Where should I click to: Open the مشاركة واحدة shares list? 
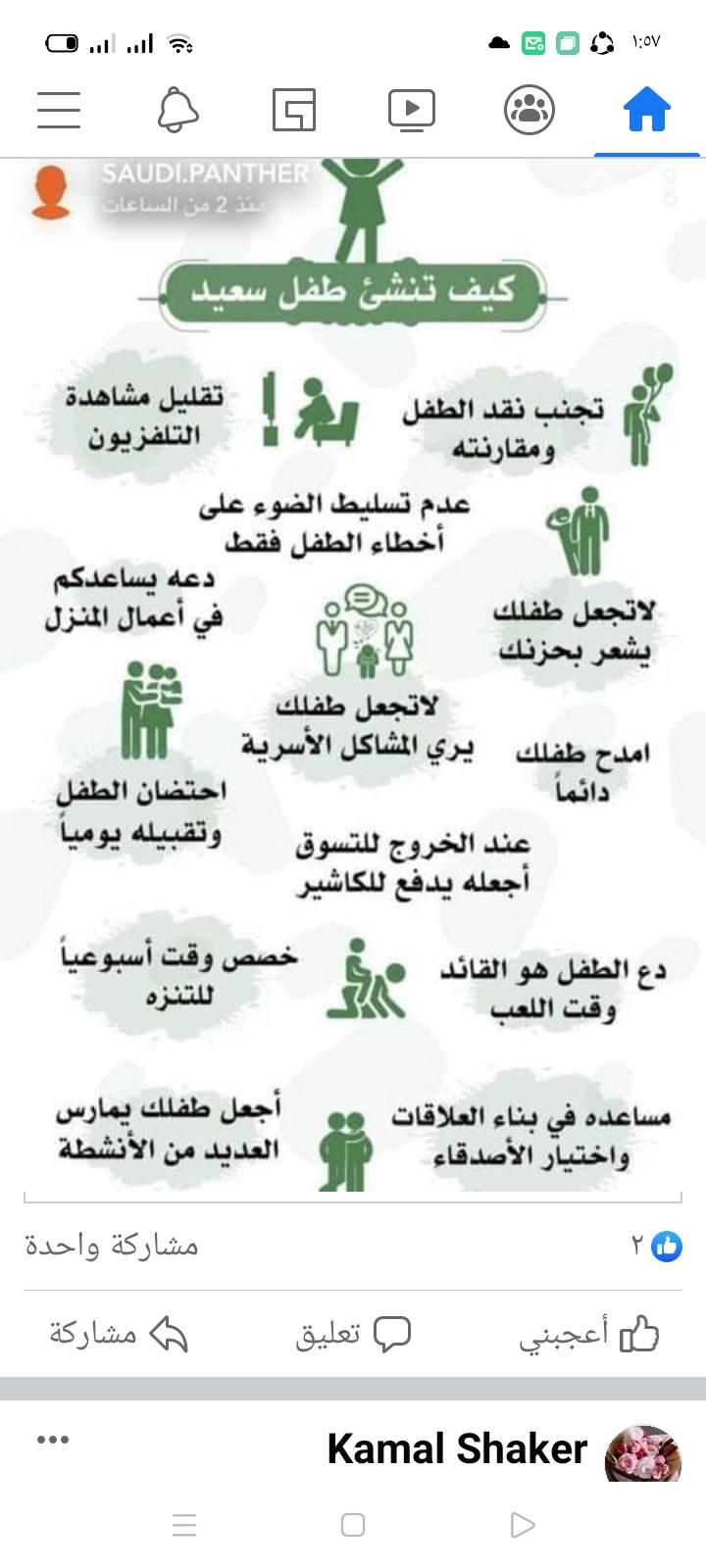click(x=112, y=1246)
